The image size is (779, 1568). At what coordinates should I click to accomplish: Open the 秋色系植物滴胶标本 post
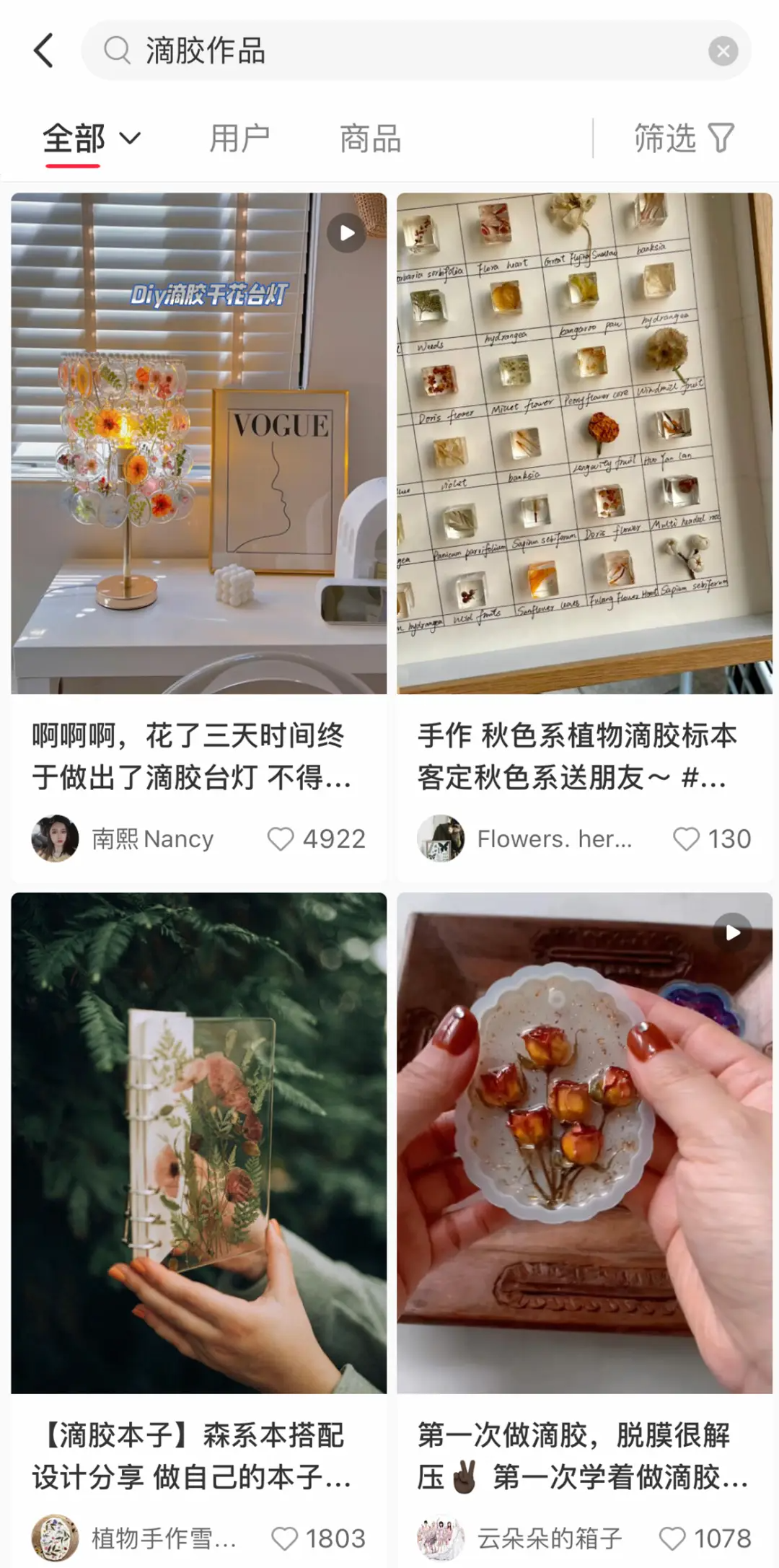tap(584, 443)
